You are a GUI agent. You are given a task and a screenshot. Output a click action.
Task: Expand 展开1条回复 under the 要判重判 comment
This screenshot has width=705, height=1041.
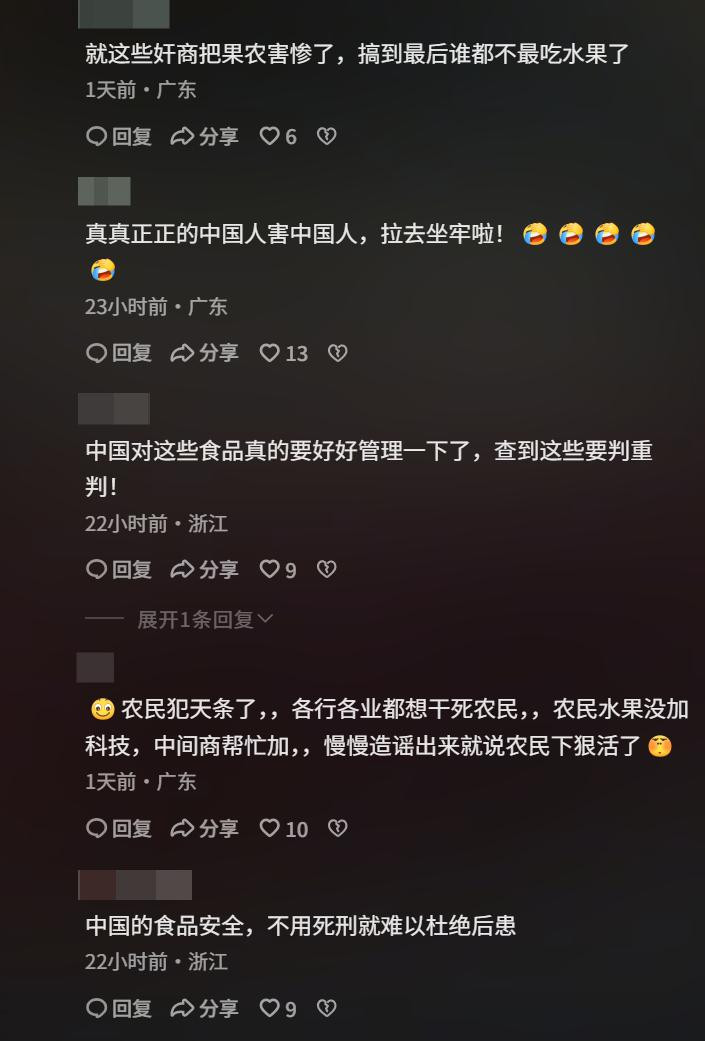[205, 619]
